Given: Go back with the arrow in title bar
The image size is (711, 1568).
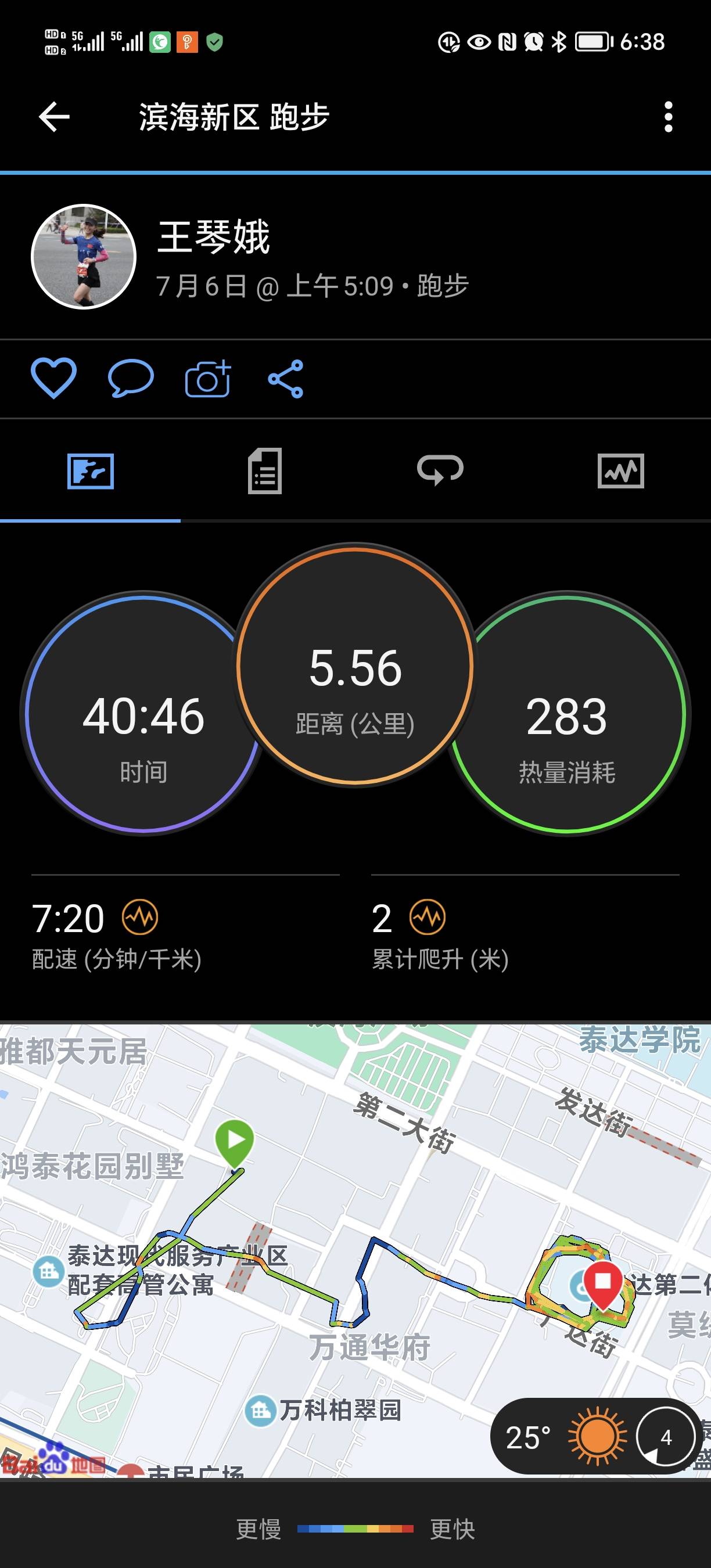Looking at the screenshot, I should 53,118.
